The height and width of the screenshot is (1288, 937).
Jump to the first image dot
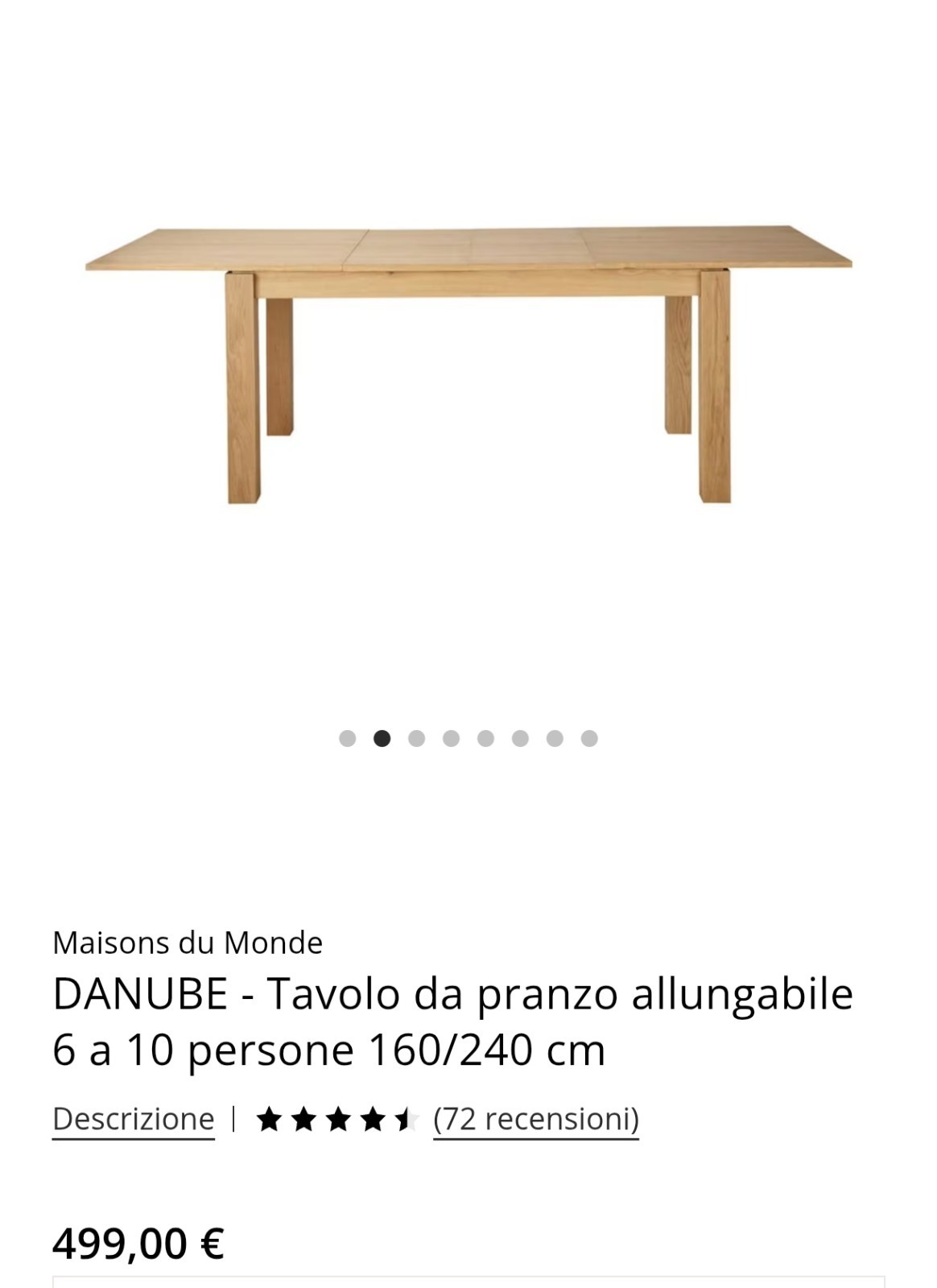[348, 738]
